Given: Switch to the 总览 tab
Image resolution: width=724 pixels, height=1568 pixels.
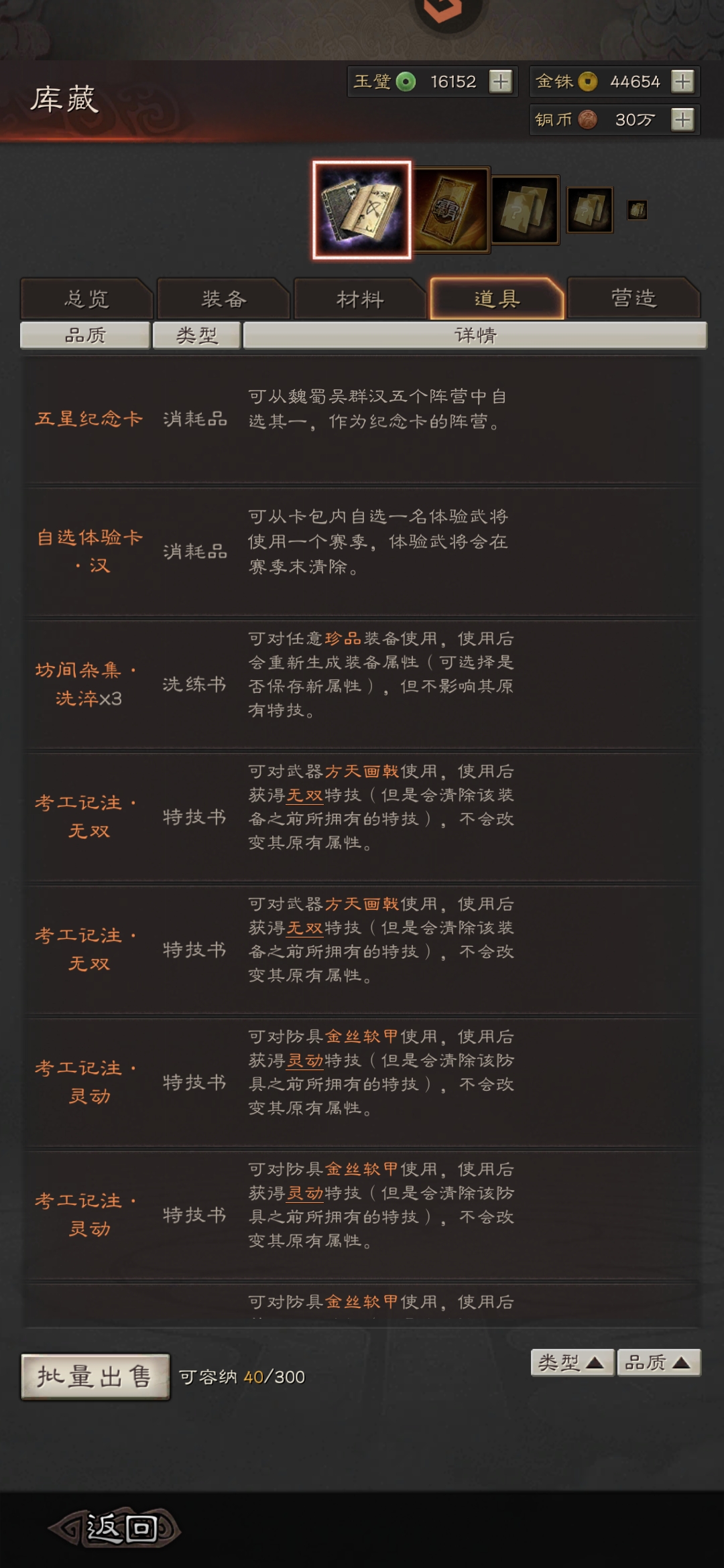Looking at the screenshot, I should pyautogui.click(x=86, y=298).
